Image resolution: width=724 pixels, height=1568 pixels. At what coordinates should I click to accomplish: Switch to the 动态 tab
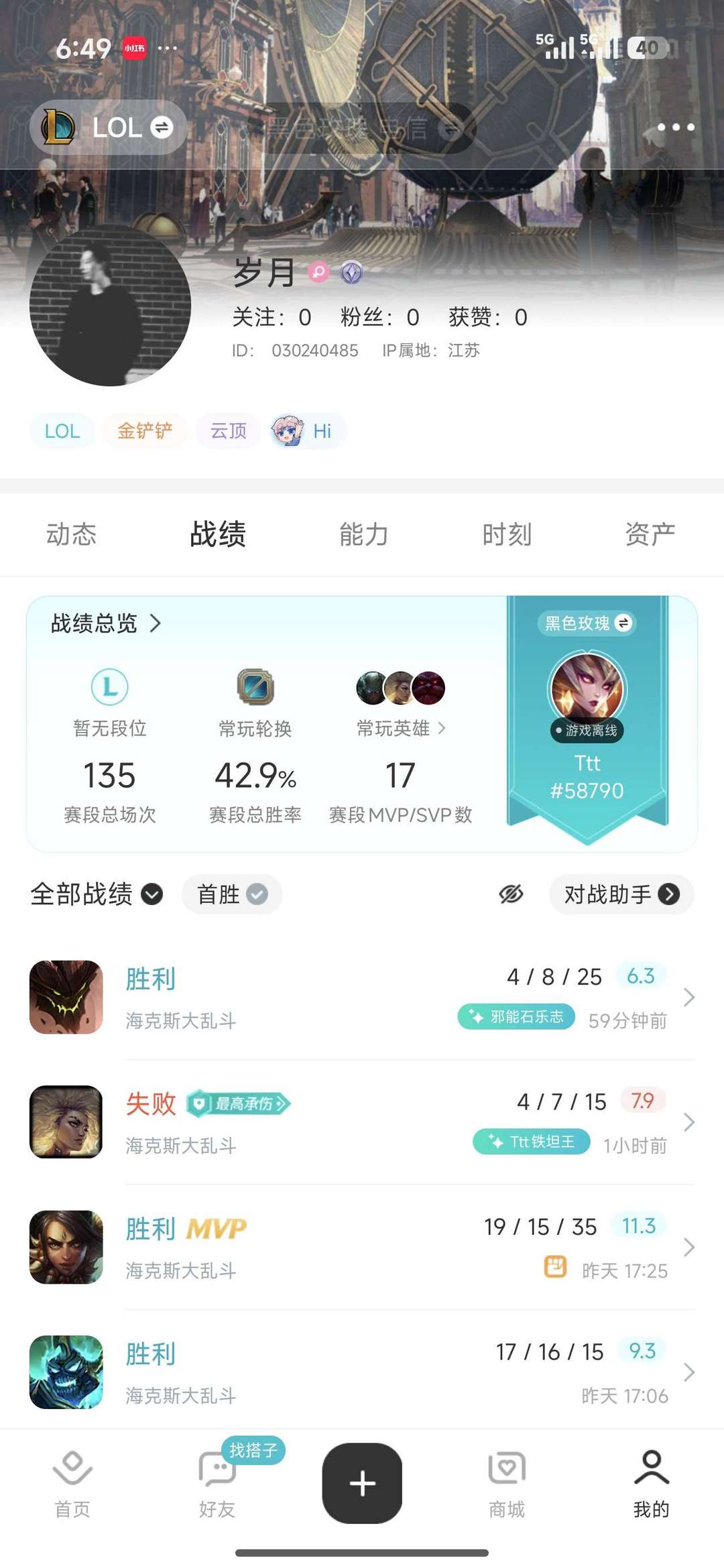coord(72,534)
